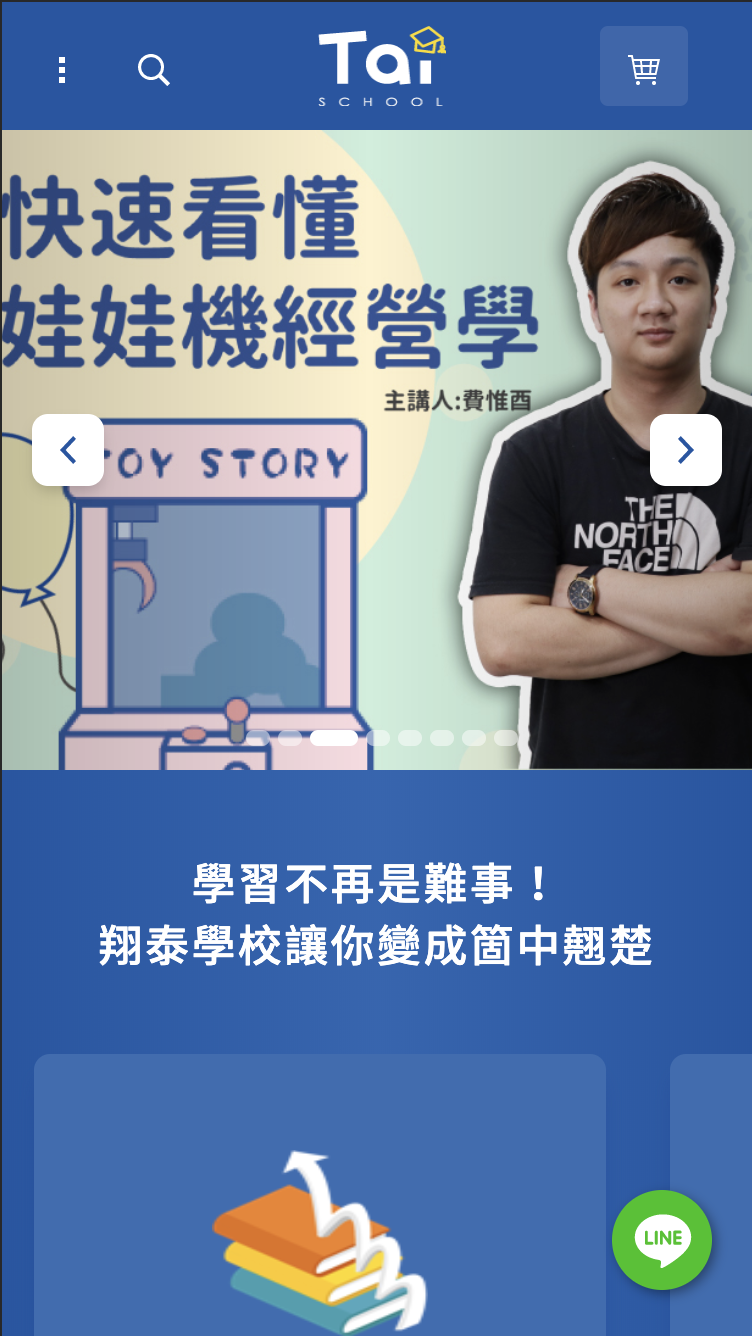Jump to the last carousel slide dot
The width and height of the screenshot is (752, 1336).
click(x=505, y=738)
